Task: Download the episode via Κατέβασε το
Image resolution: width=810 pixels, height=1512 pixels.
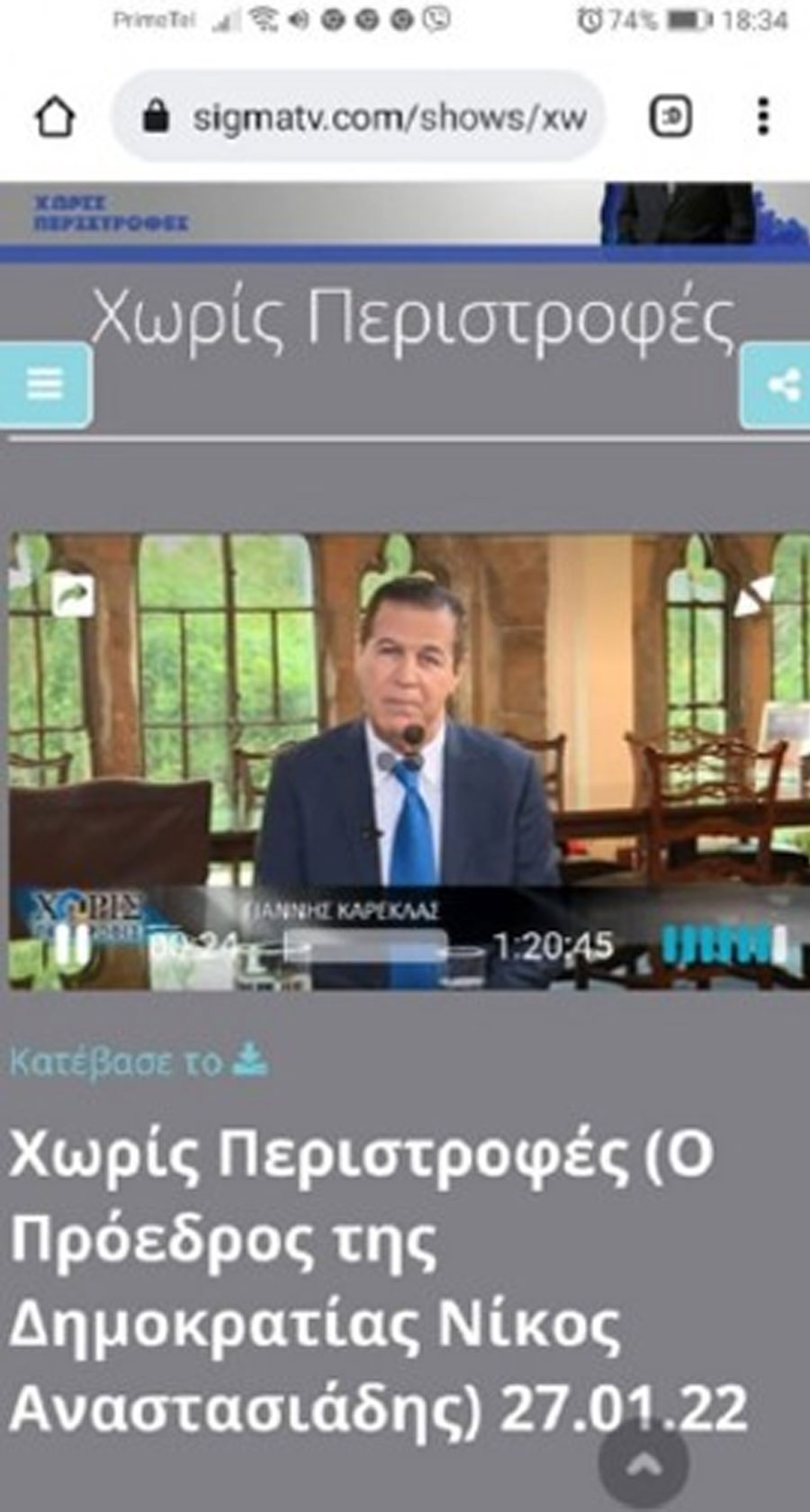Action: coord(139,1062)
